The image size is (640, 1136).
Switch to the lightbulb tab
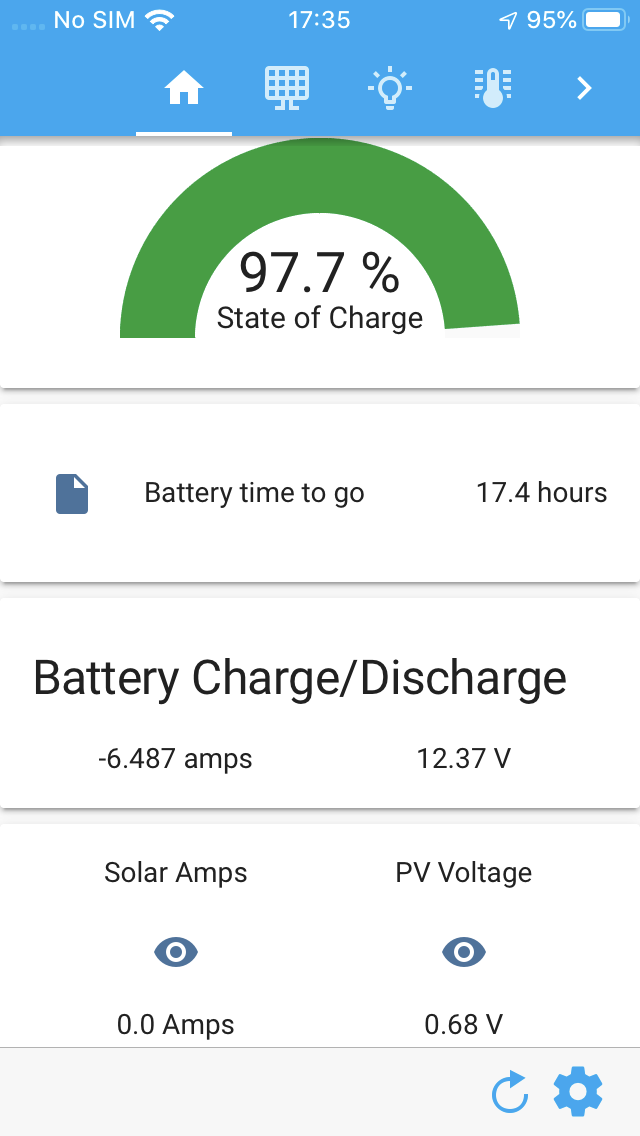click(390, 89)
